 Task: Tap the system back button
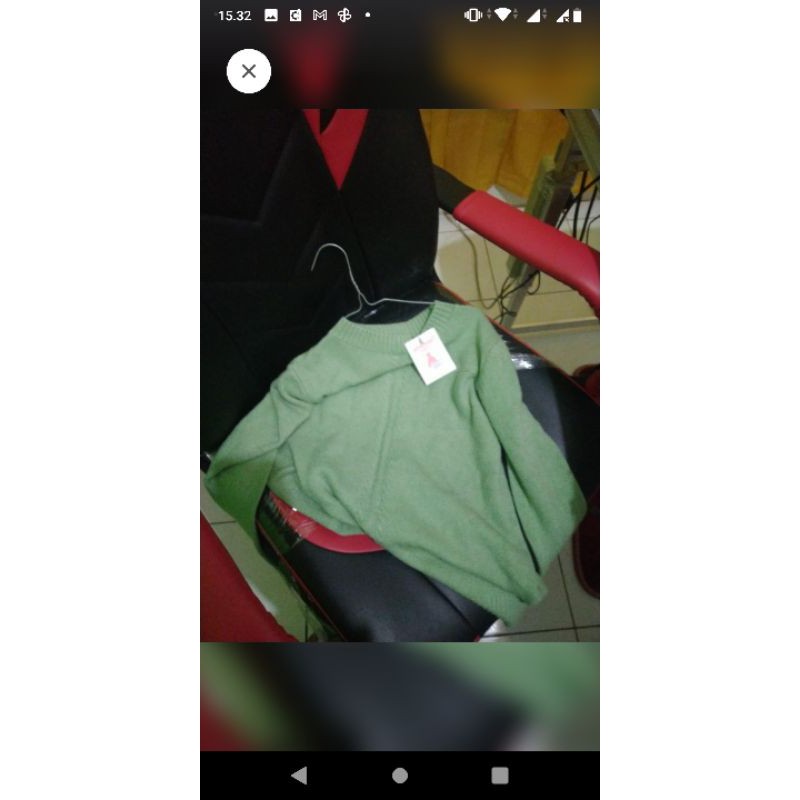299,775
